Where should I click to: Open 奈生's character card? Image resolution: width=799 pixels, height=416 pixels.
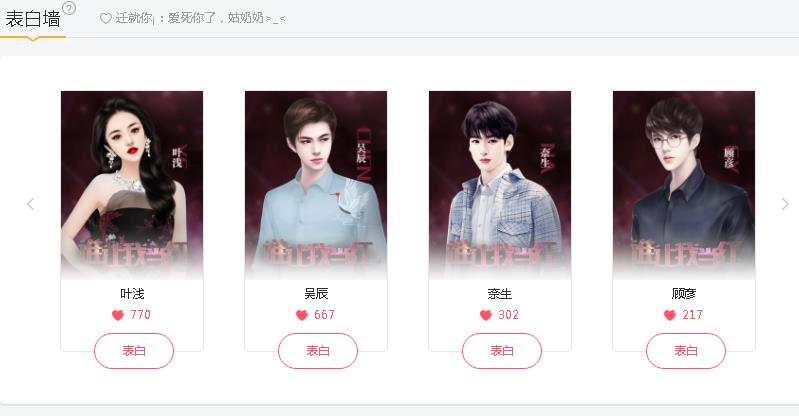tap(500, 185)
